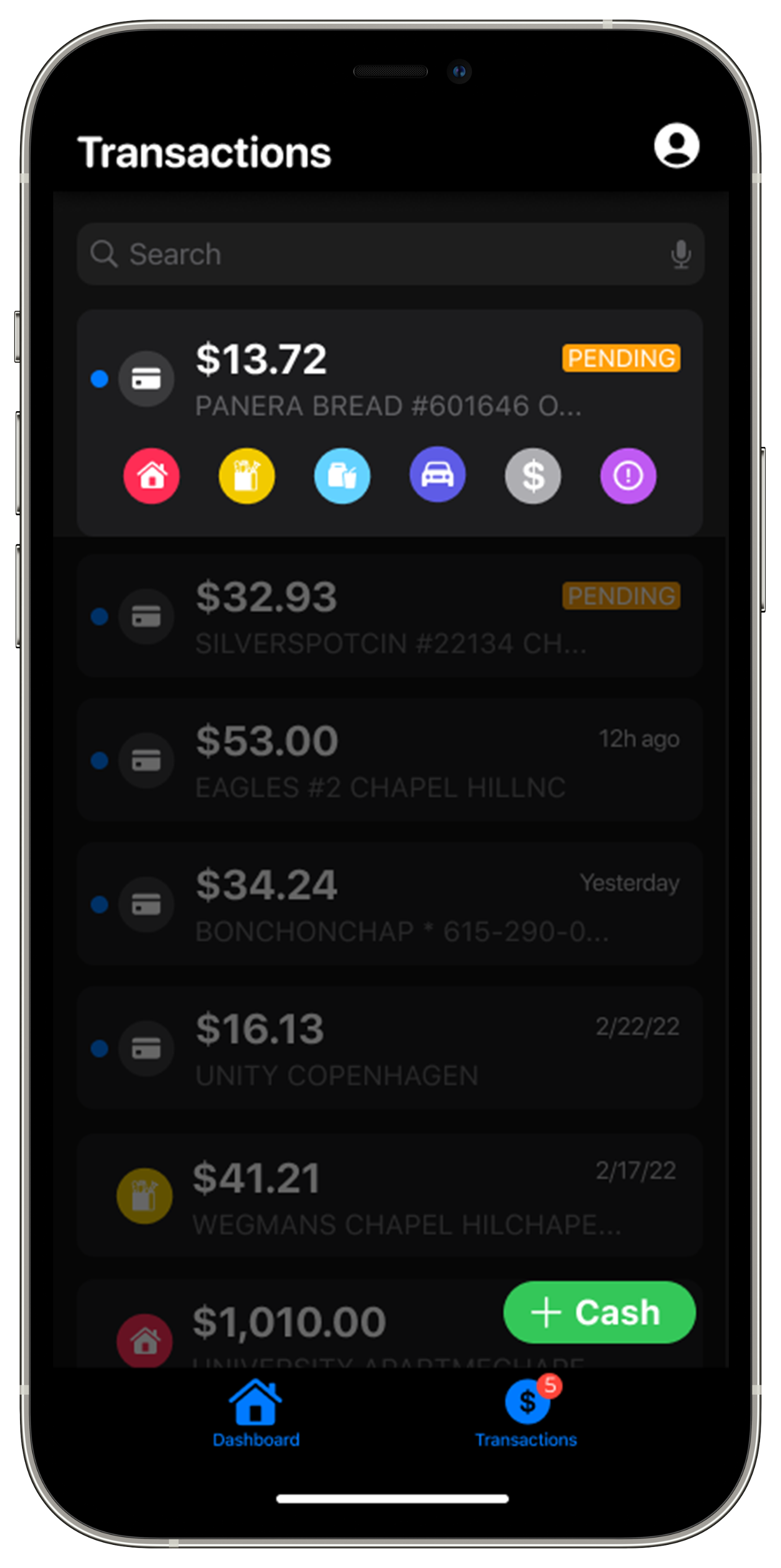Go to the Transactions tab
Screen dimensions: 781x1568
coord(526,1412)
